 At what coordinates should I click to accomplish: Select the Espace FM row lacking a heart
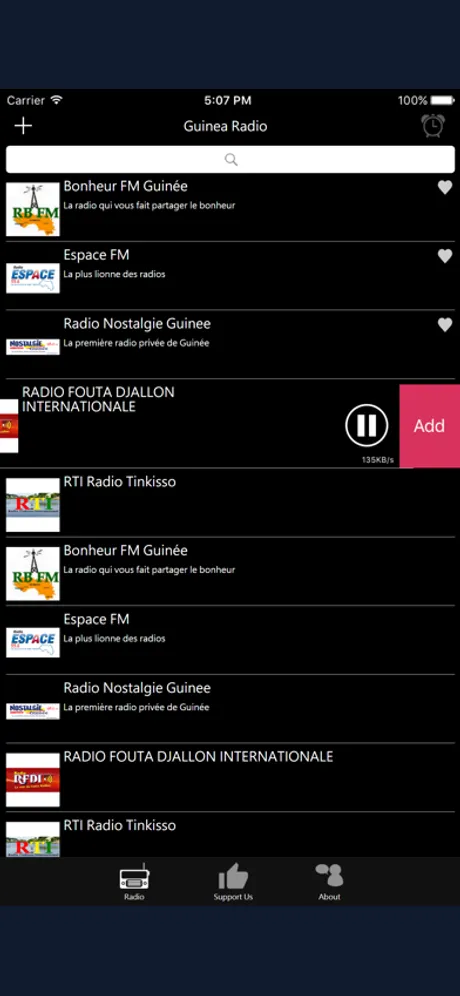(x=230, y=640)
